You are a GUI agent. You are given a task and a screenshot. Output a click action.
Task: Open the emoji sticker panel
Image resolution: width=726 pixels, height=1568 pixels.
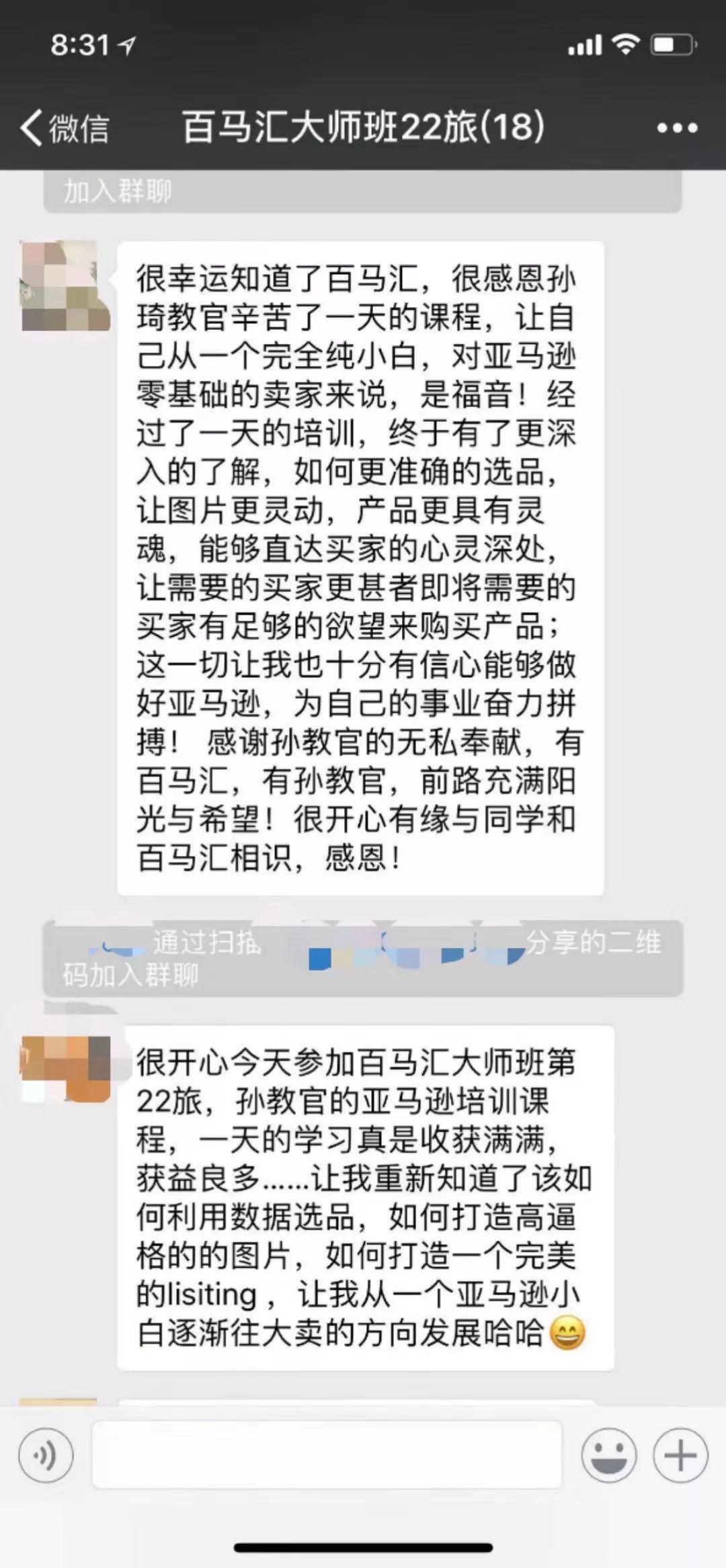tap(608, 1456)
